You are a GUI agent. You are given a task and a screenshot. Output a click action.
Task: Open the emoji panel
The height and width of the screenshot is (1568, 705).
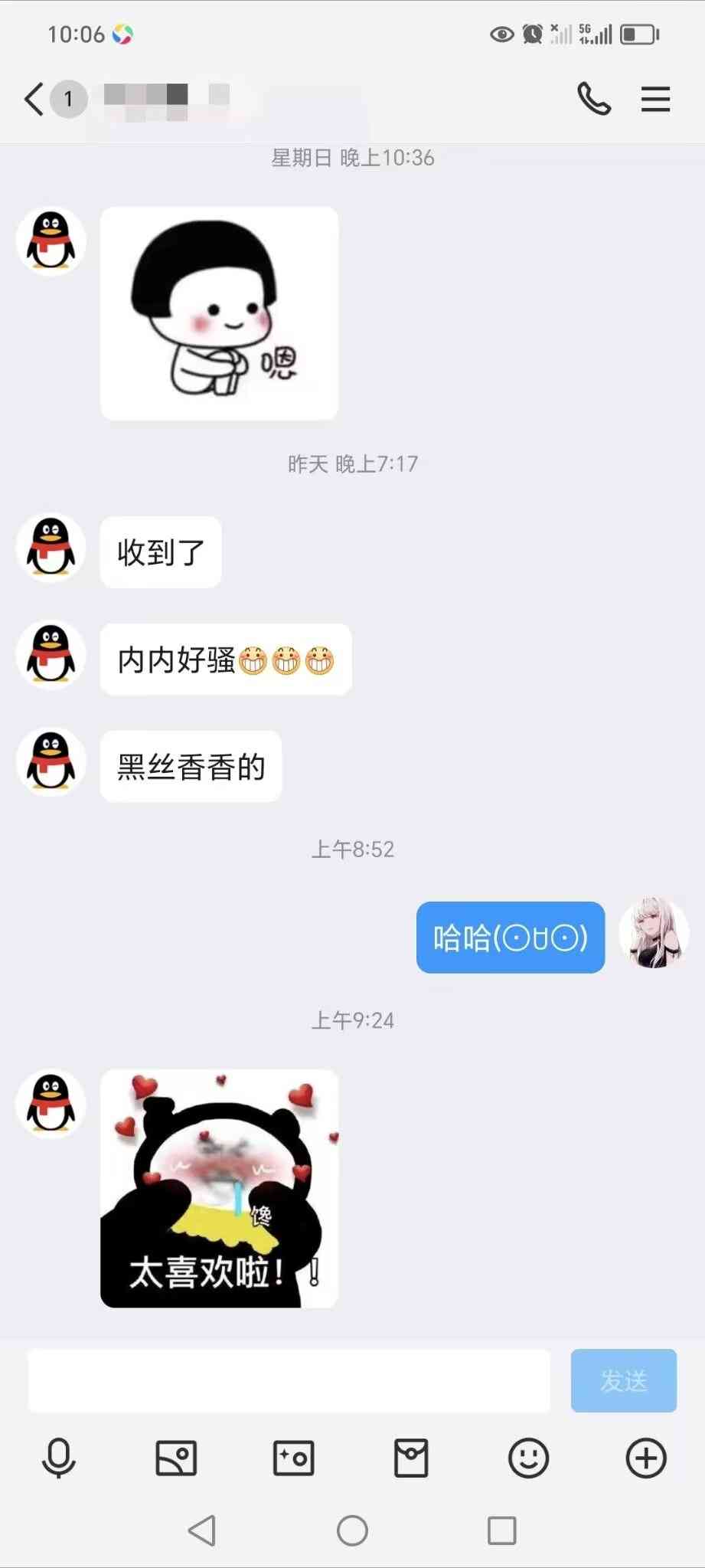528,1458
